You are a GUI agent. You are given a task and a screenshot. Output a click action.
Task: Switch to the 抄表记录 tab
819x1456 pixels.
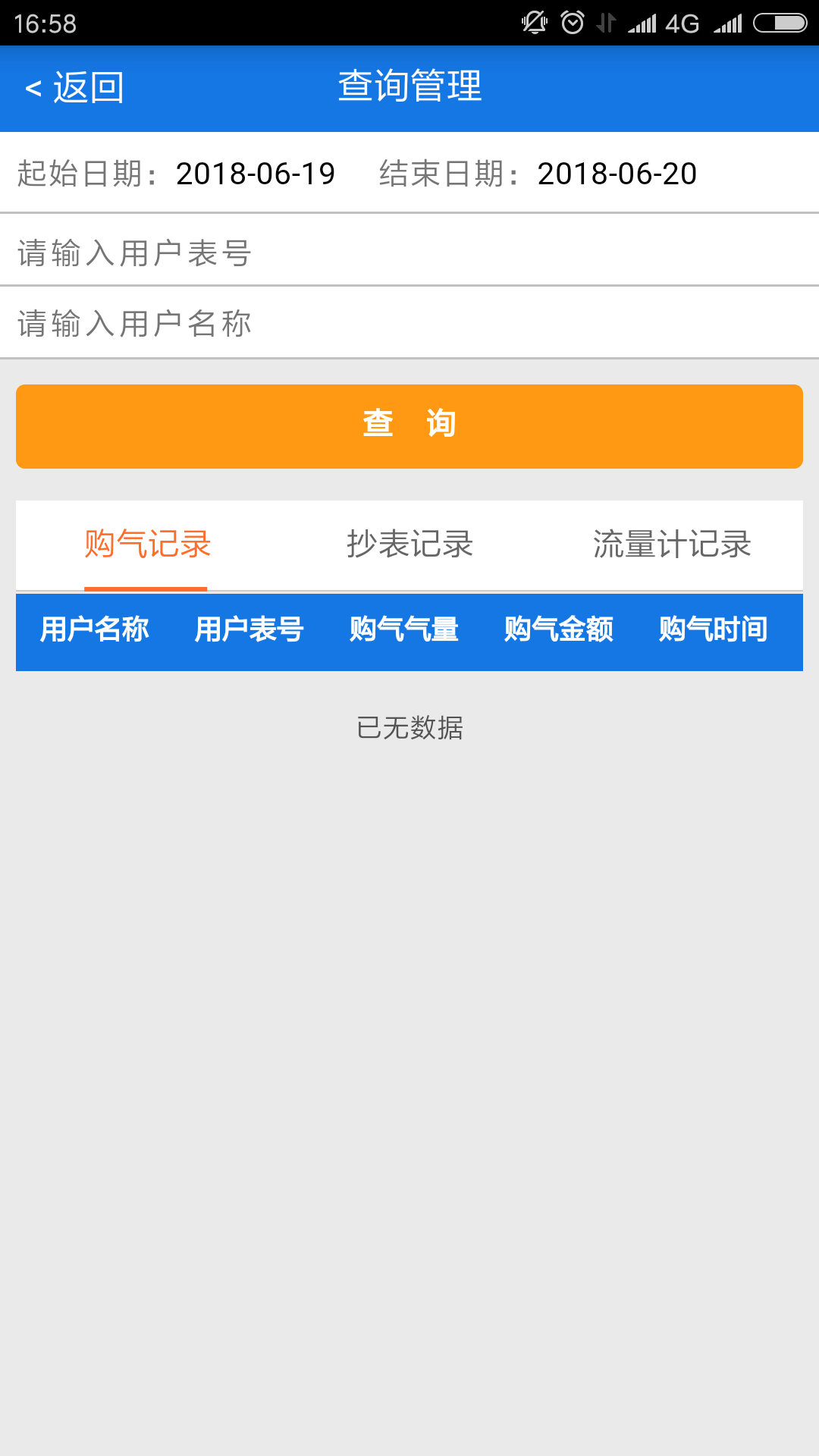[x=409, y=544]
